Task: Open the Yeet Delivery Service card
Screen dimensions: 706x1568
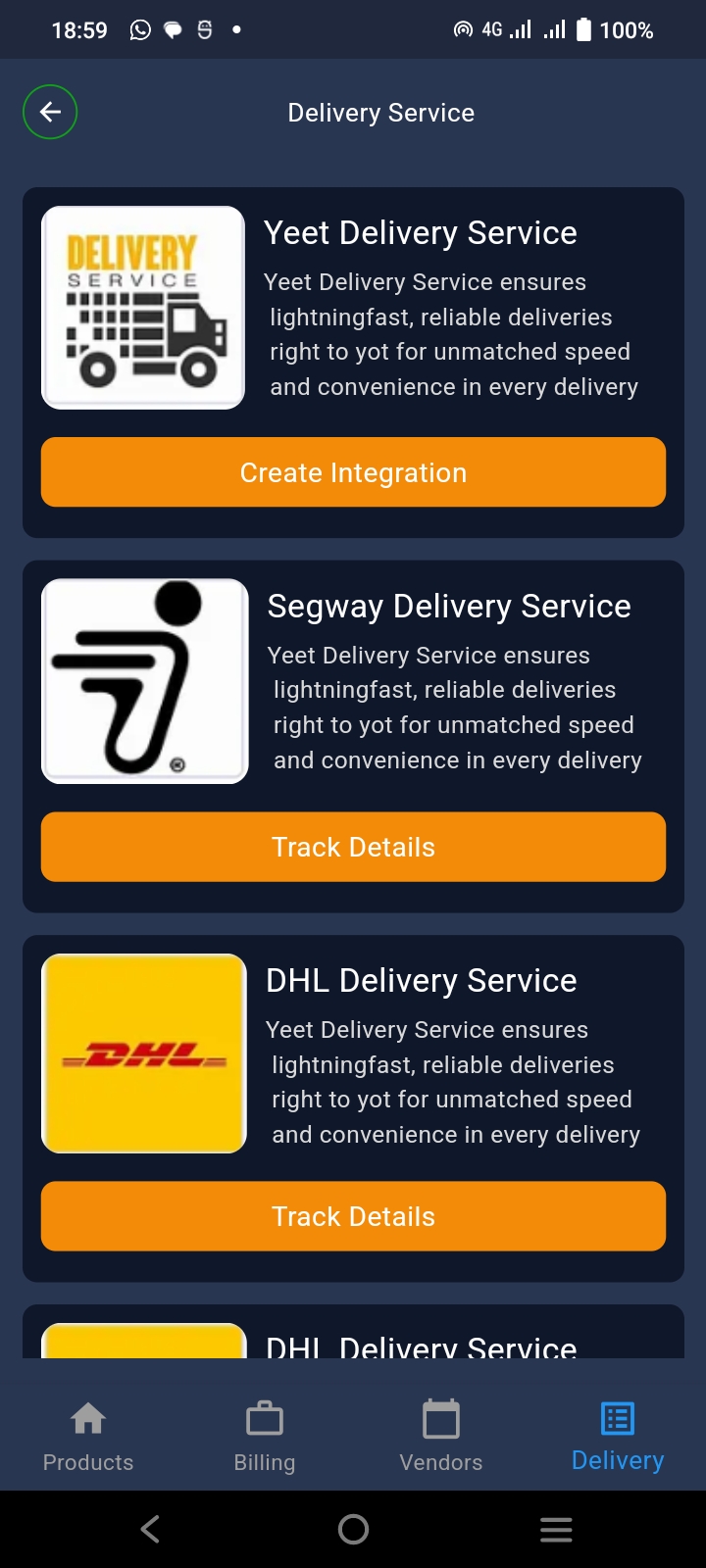Action: click(x=421, y=233)
